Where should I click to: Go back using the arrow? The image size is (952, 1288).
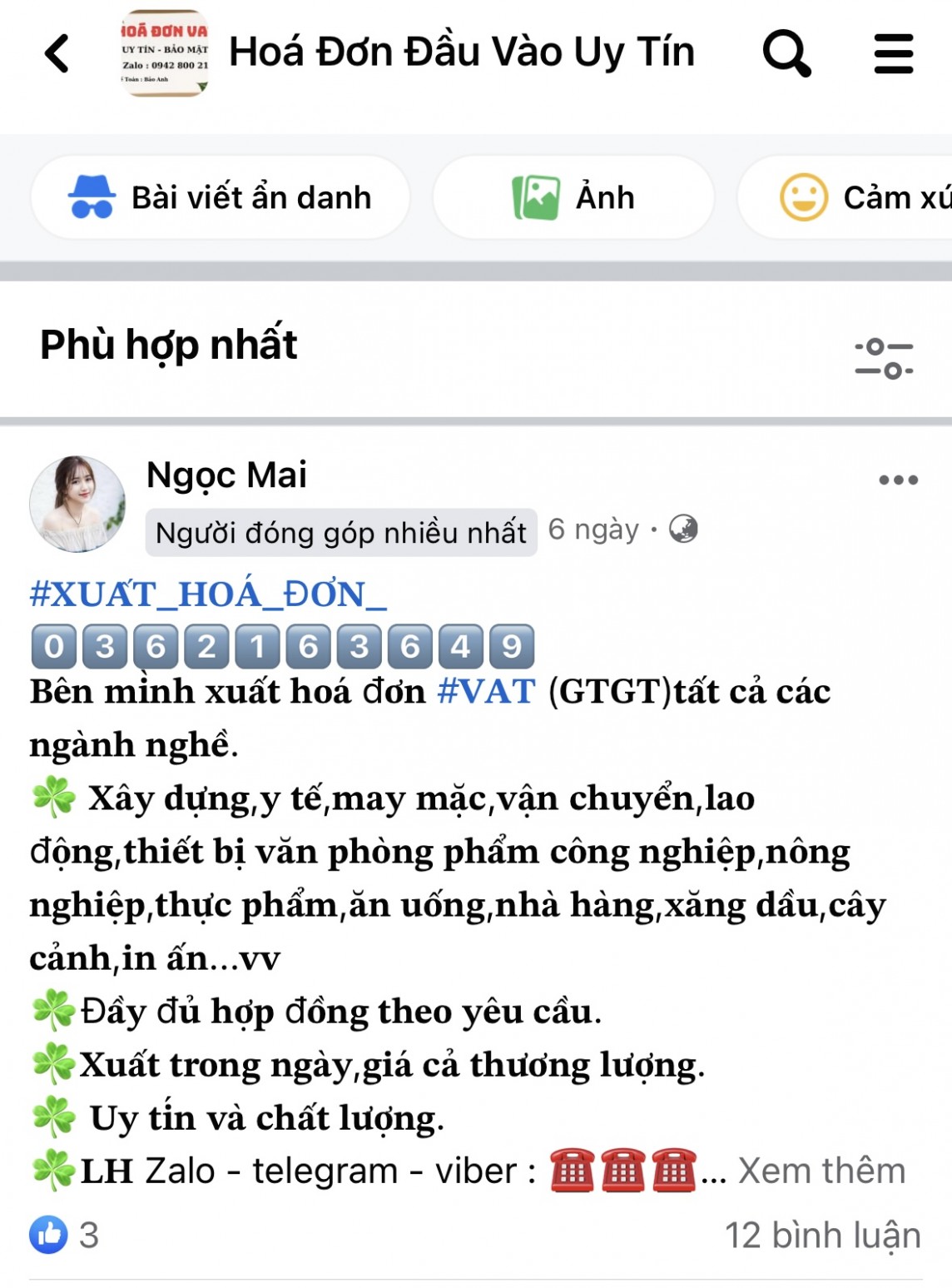57,53
